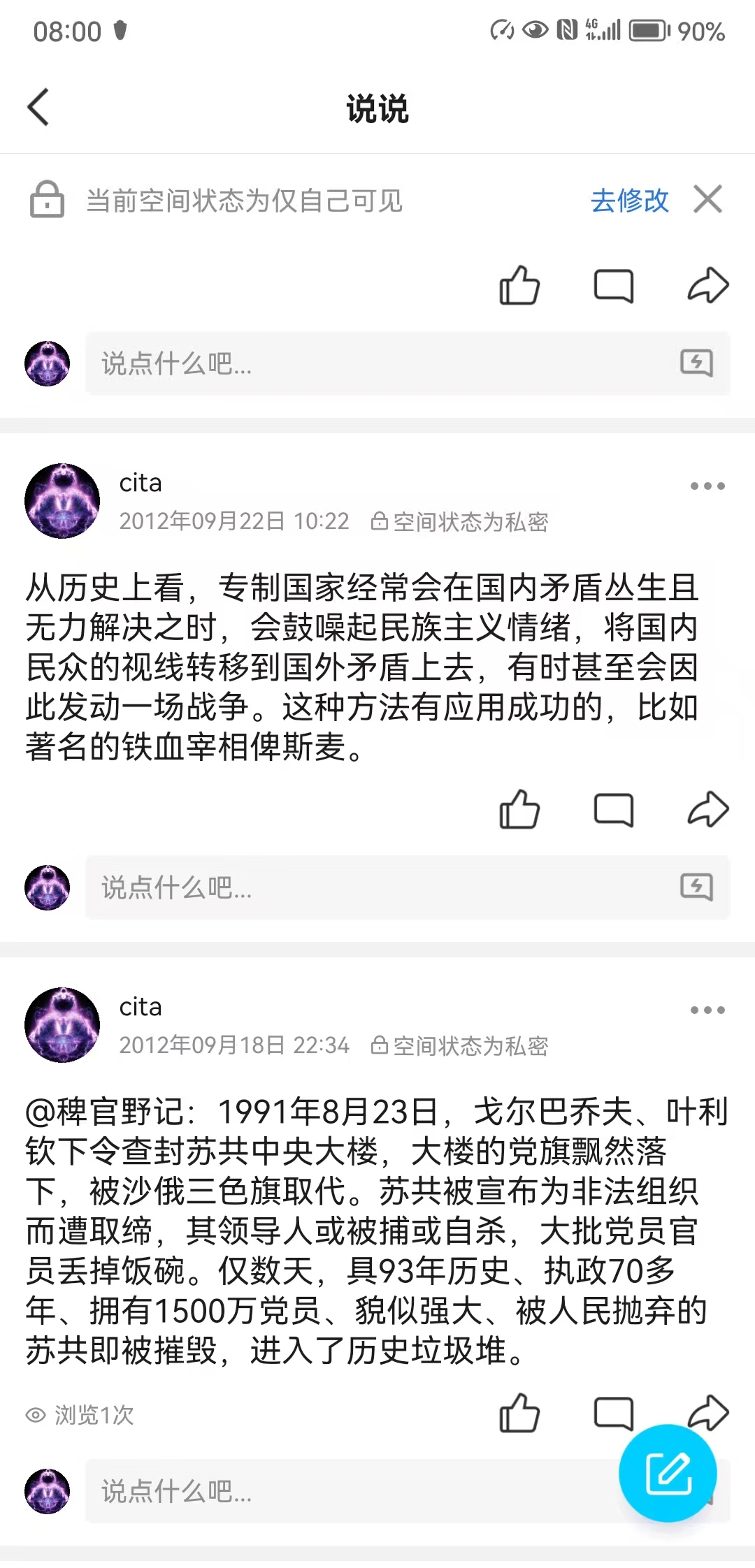The width and height of the screenshot is (755, 1568).
Task: Comment on the 09月18日 22:34 post
Action: 614,1414
